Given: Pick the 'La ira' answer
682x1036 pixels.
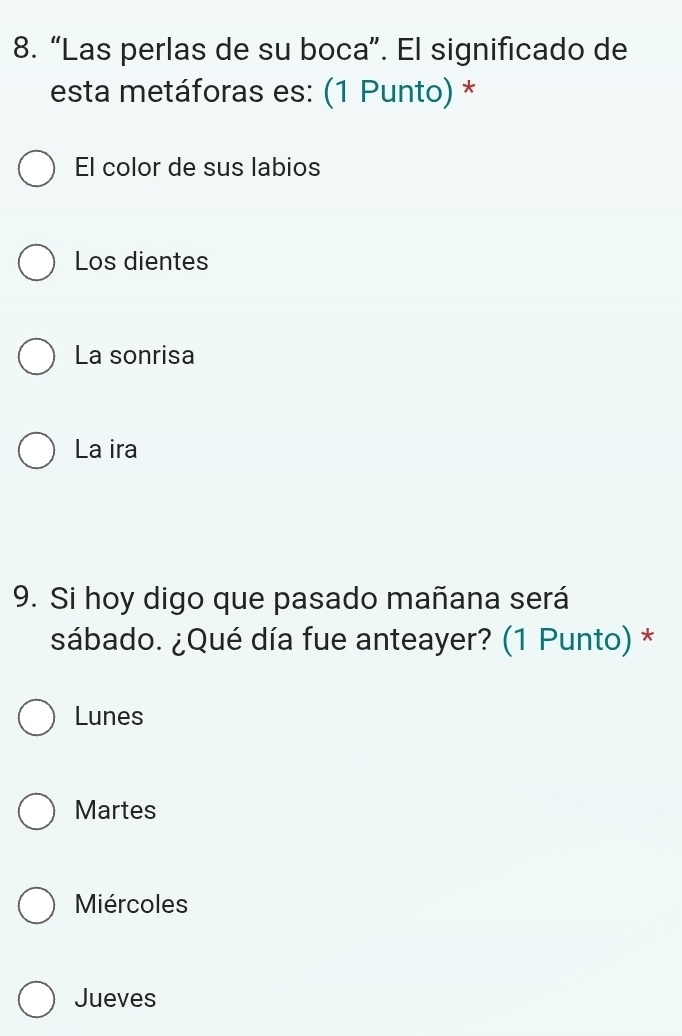Looking at the screenshot, I should point(37,450).
